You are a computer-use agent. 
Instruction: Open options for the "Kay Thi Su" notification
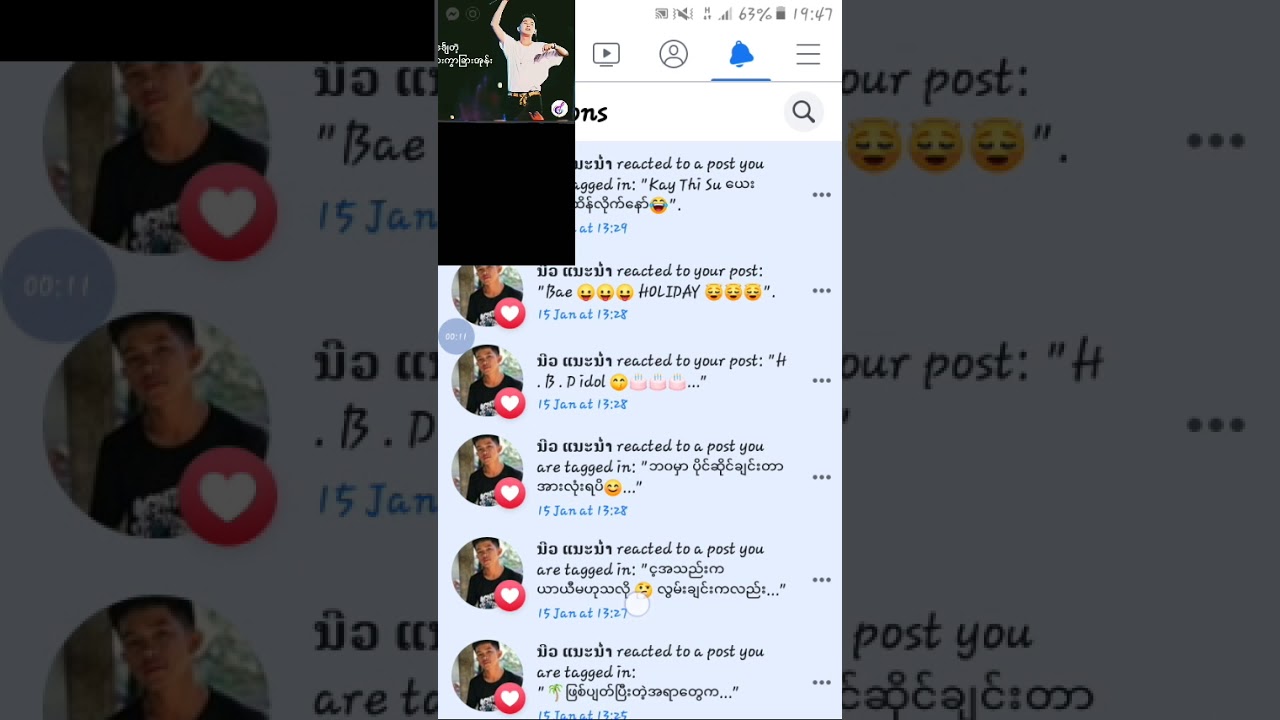pyautogui.click(x=822, y=195)
